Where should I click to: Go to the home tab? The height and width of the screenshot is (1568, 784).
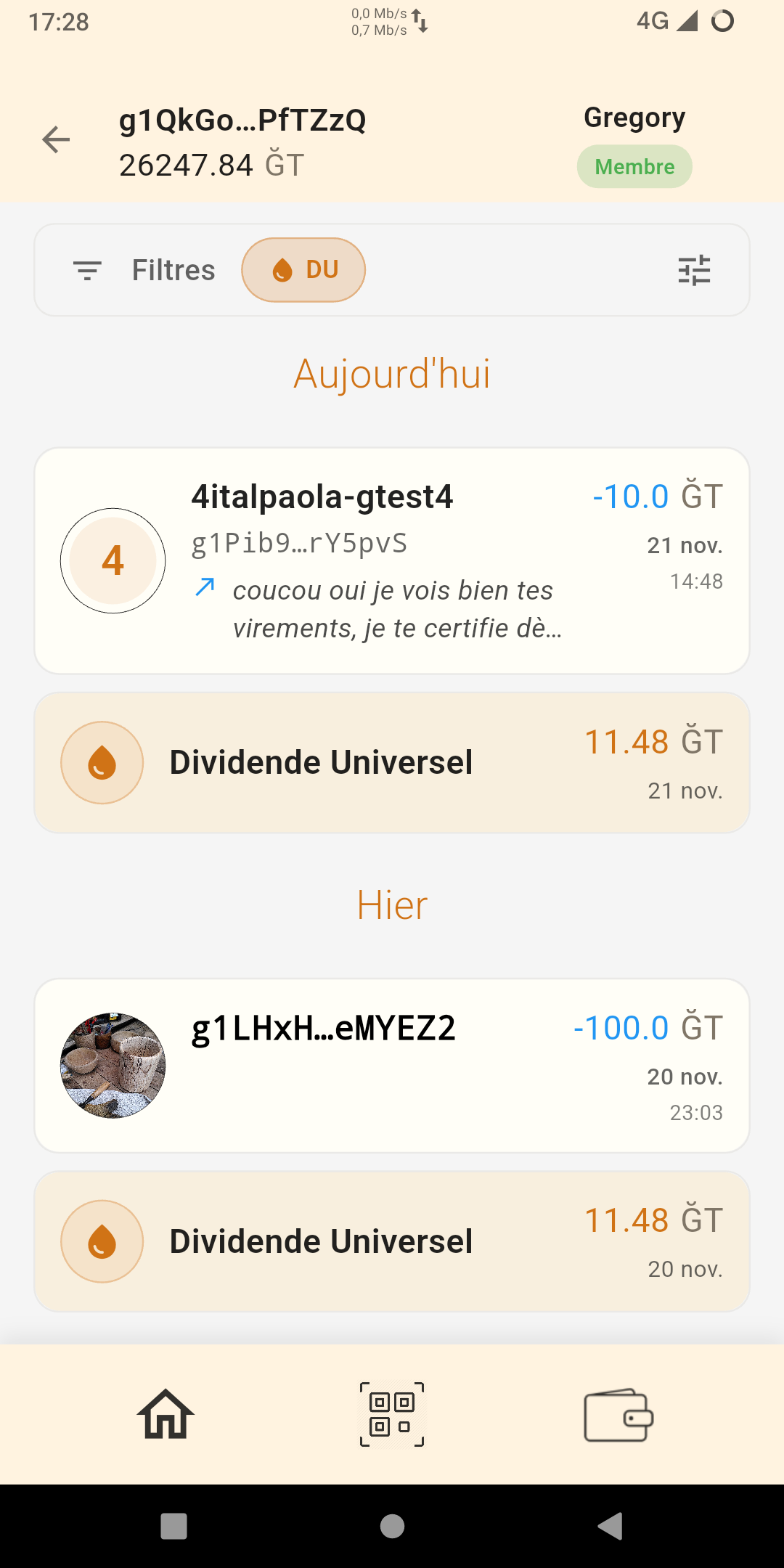point(166,1414)
